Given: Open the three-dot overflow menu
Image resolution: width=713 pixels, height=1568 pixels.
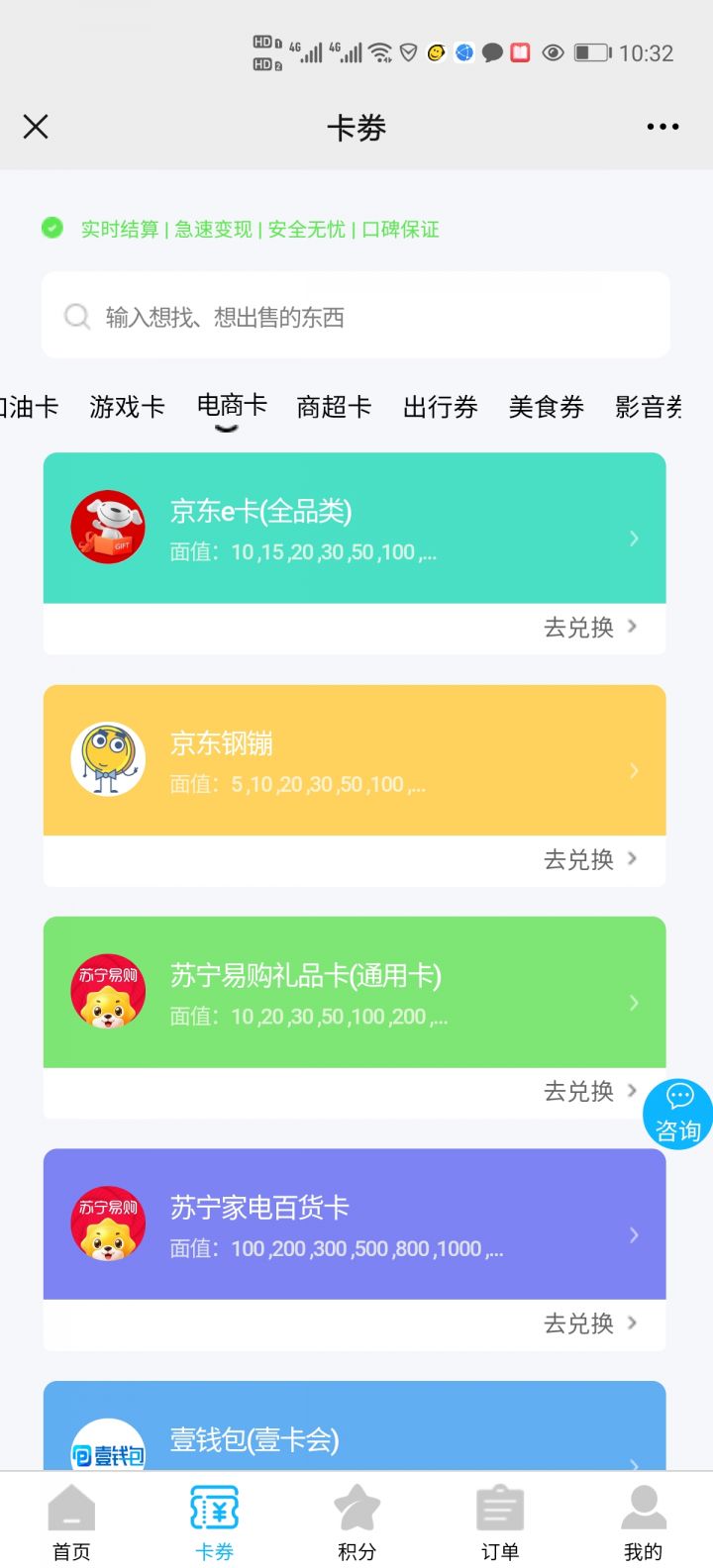Looking at the screenshot, I should (x=662, y=127).
